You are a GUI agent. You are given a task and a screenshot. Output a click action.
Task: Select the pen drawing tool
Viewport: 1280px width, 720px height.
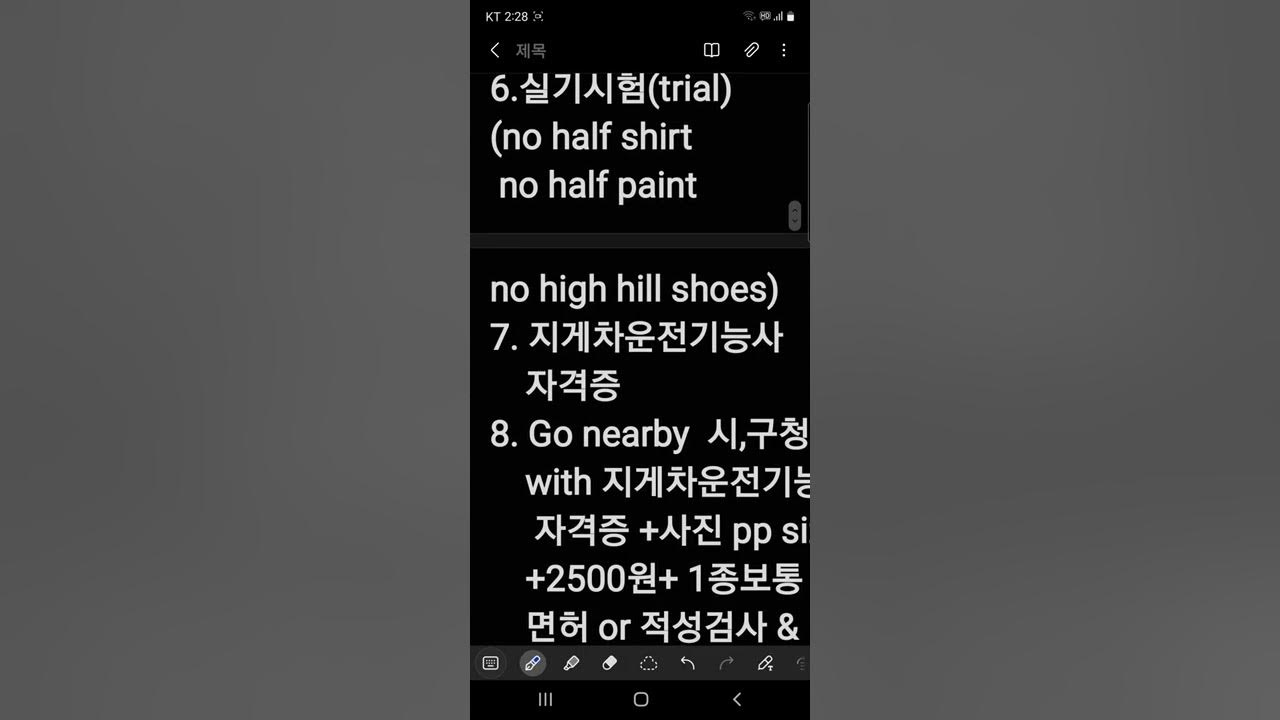click(x=532, y=663)
